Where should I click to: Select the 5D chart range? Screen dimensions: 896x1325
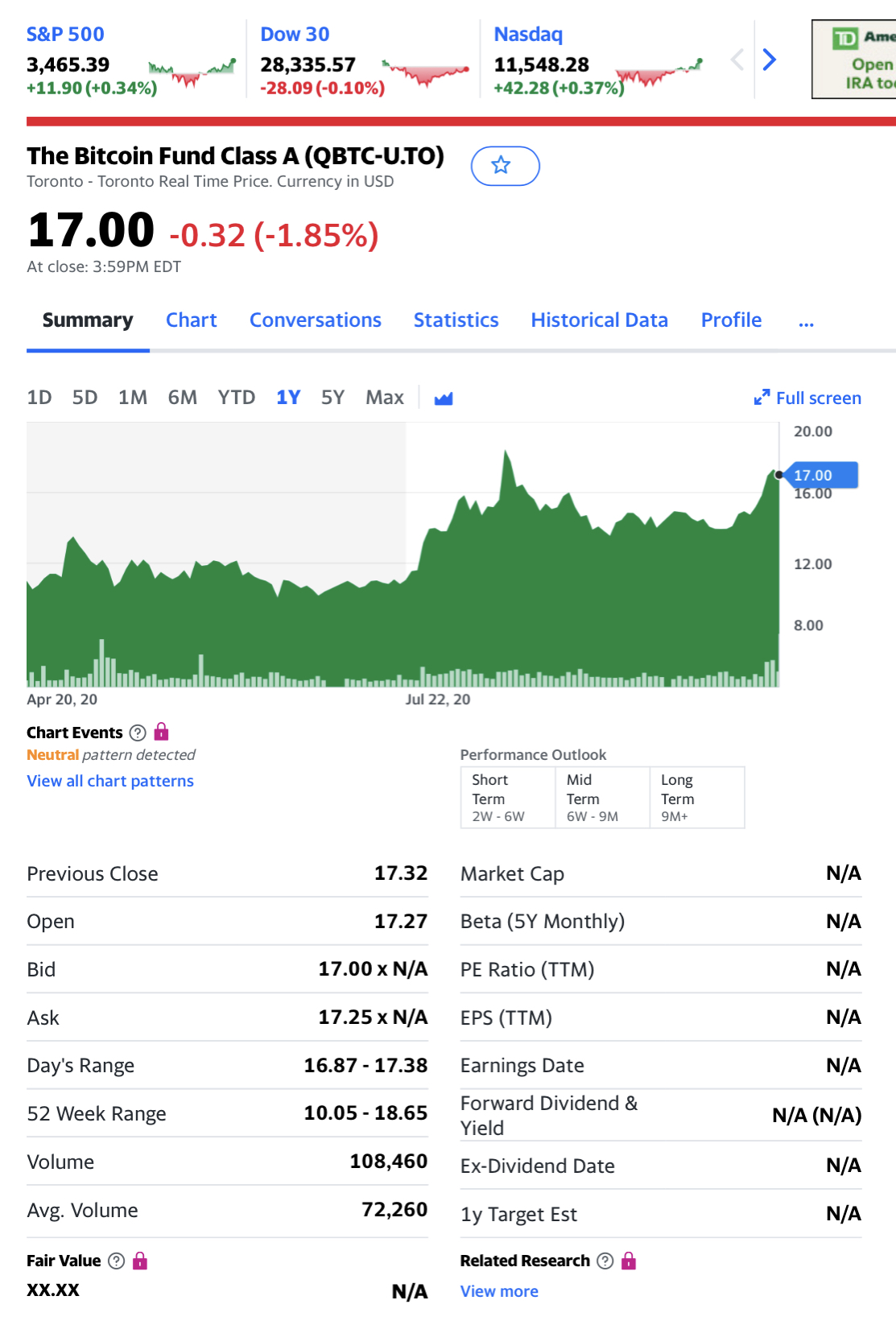click(x=85, y=398)
